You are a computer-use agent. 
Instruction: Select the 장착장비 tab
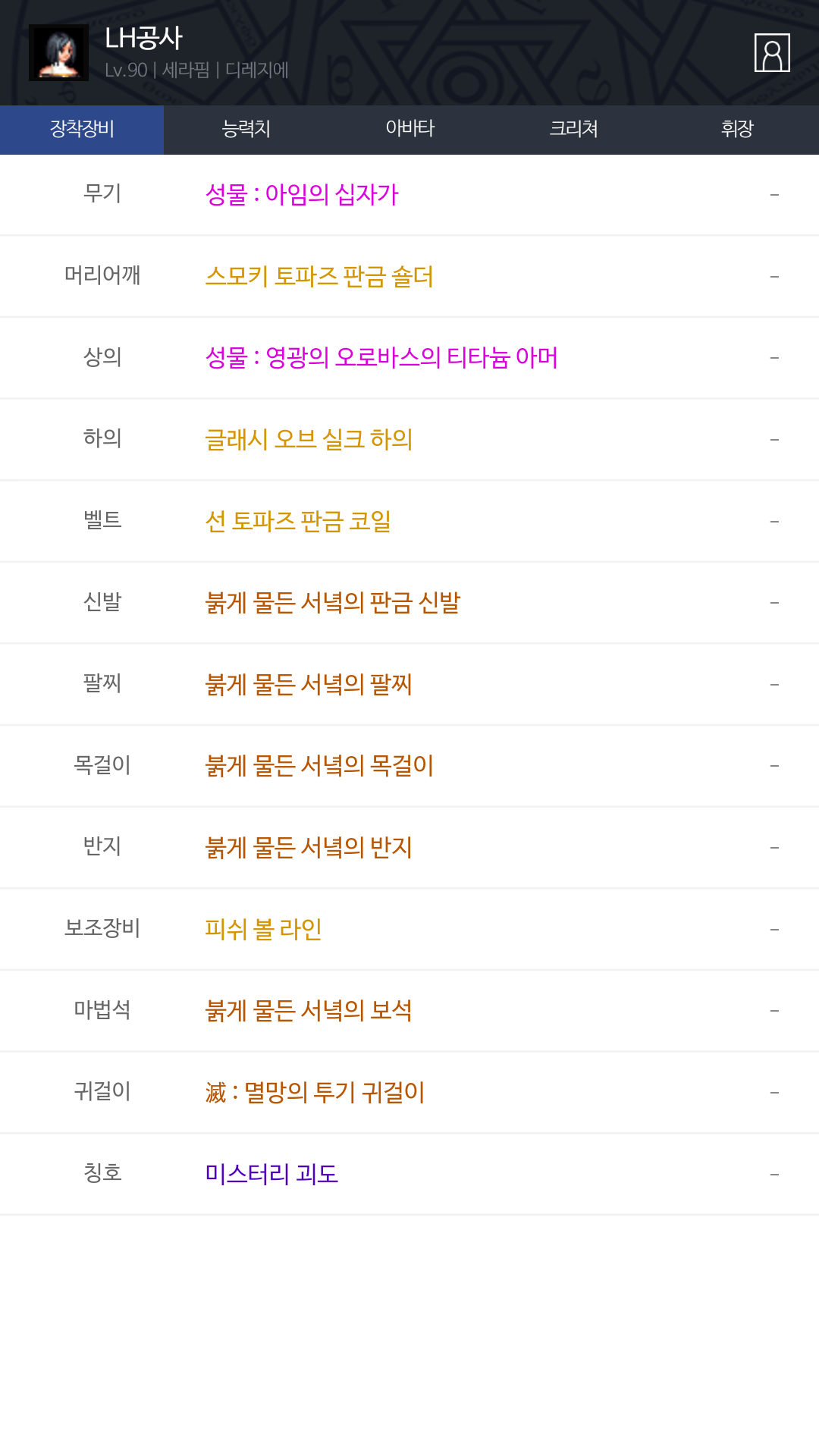tap(82, 130)
